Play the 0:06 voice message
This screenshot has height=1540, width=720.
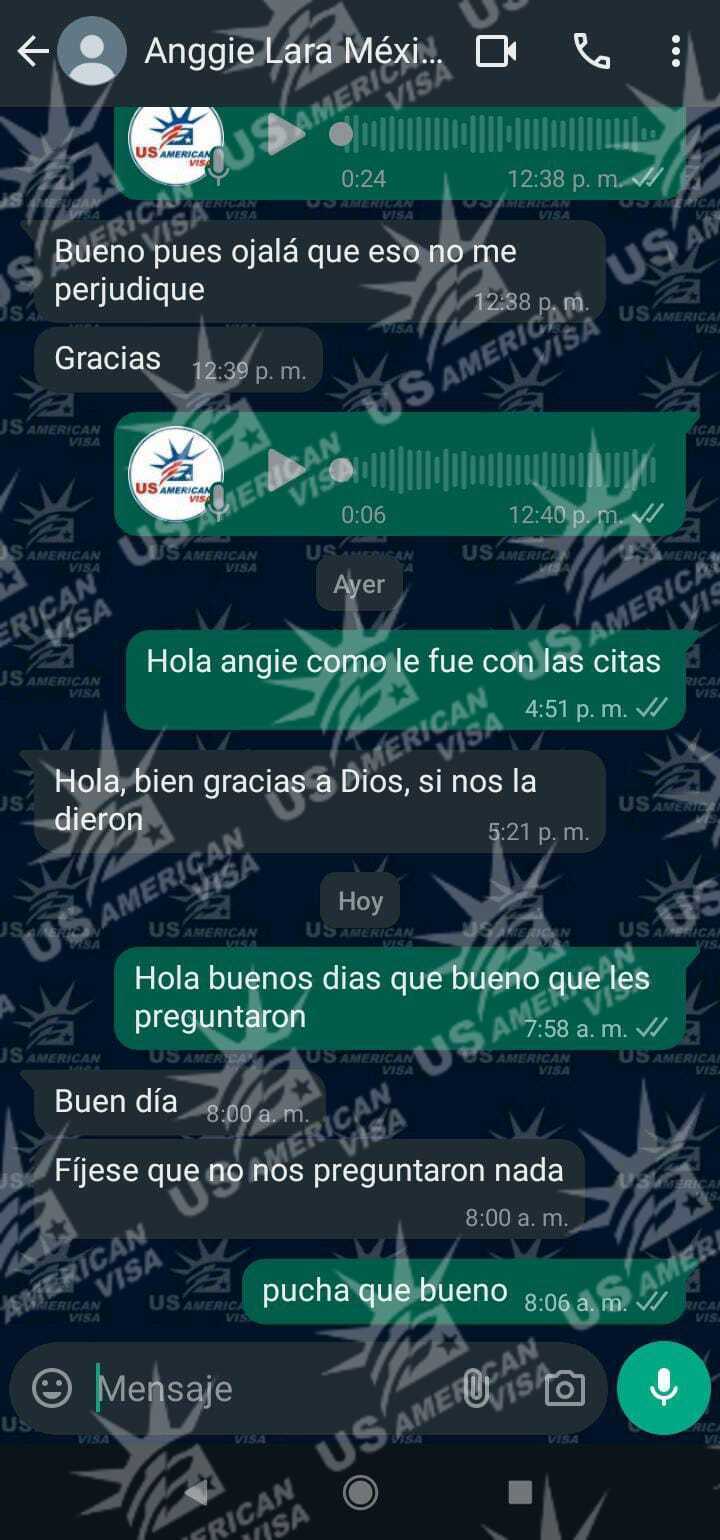pyautogui.click(x=287, y=470)
